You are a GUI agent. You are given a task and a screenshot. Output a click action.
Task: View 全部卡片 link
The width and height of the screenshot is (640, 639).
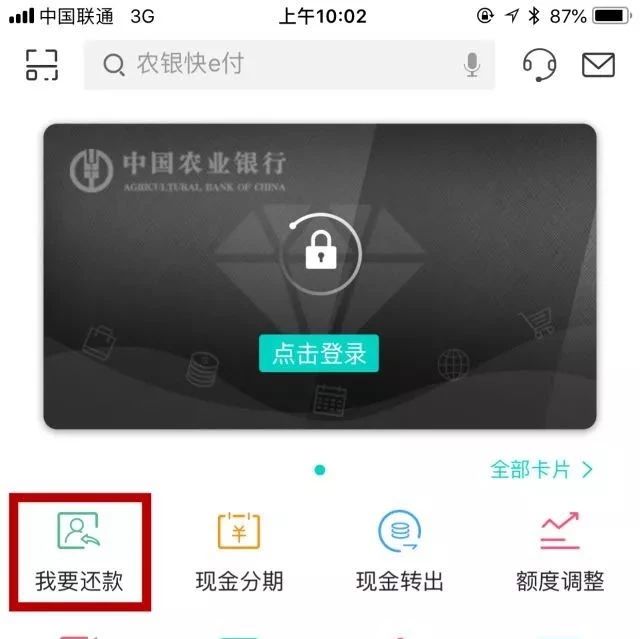(x=541, y=469)
